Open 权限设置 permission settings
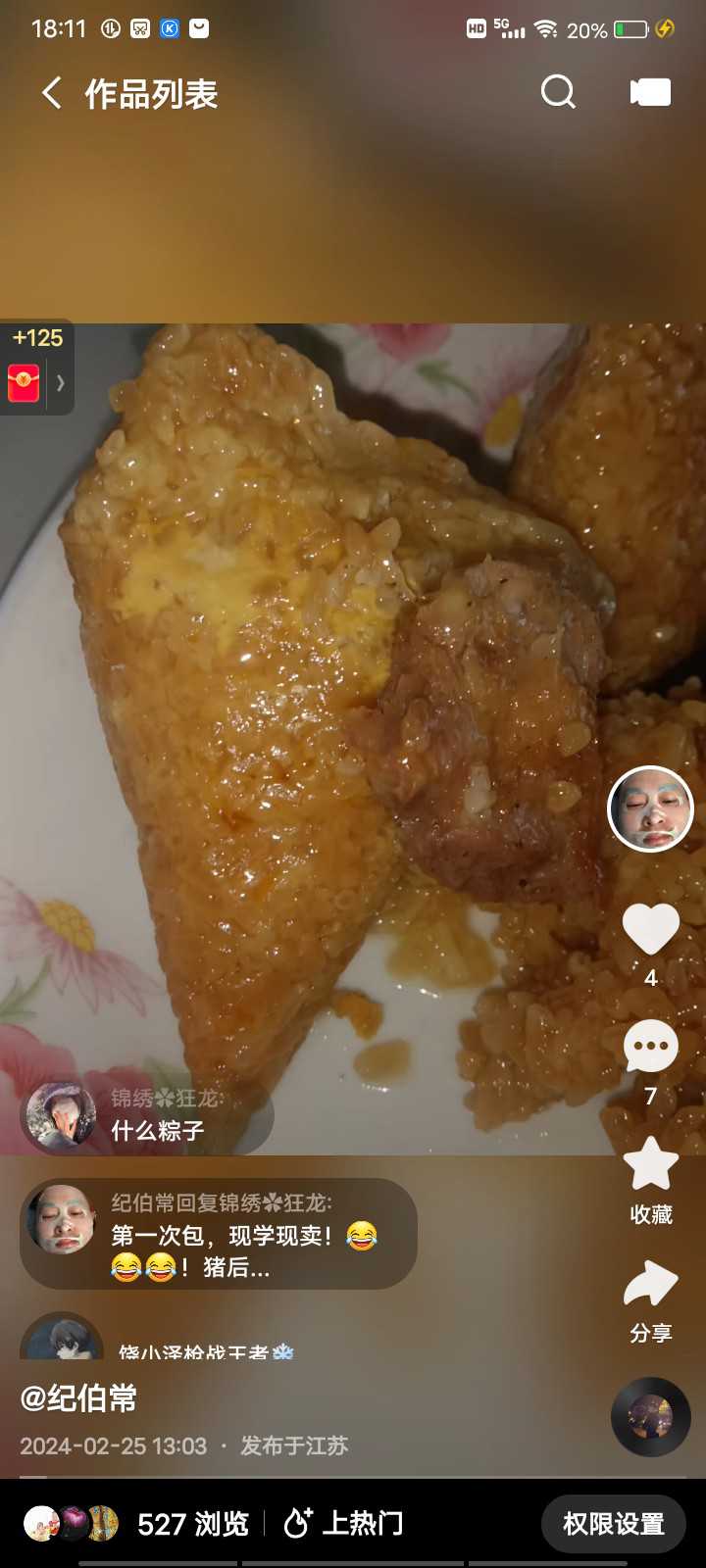706x1568 pixels. pos(614,1524)
